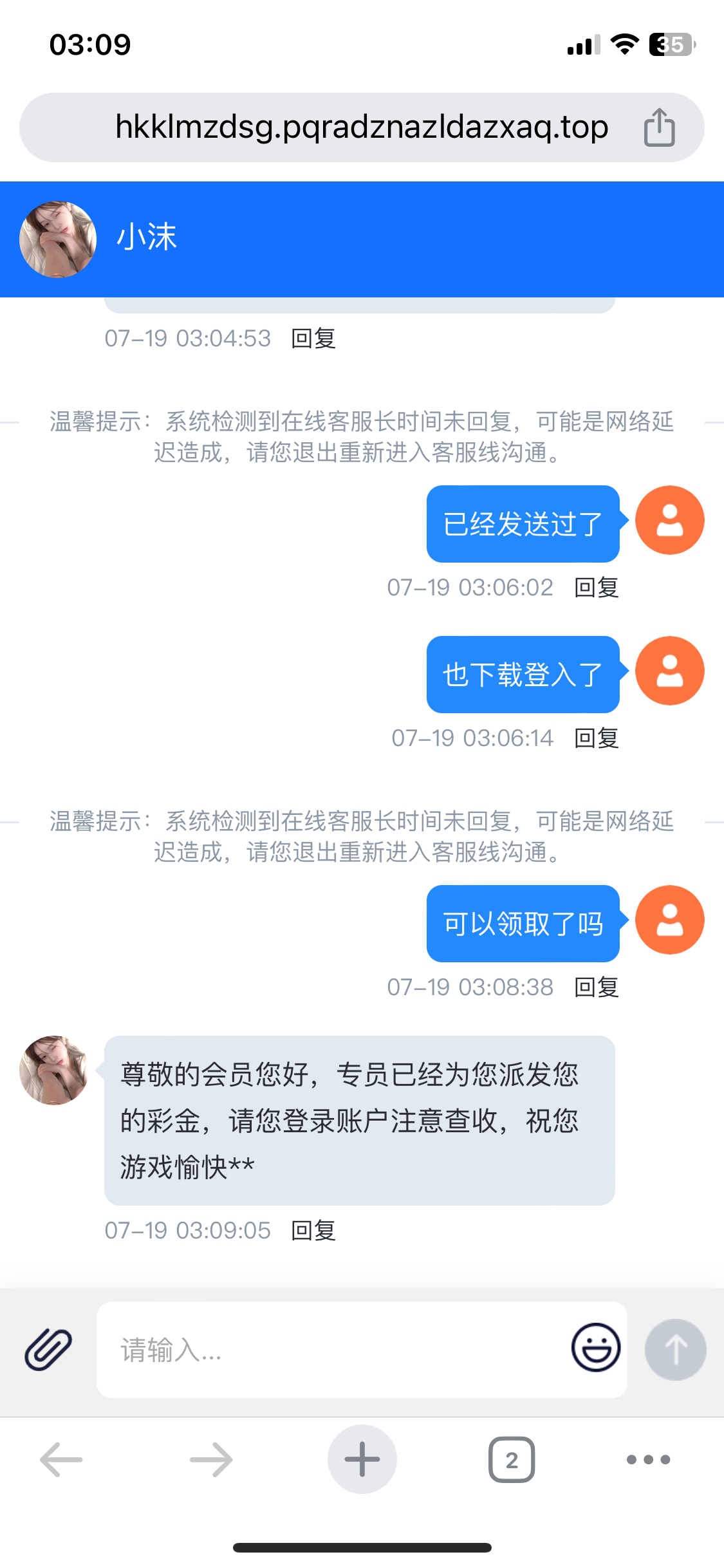This screenshot has height=1568, width=724.
Task: Tap 回复 next to the 03:04:53 timestamp
Action: [313, 339]
